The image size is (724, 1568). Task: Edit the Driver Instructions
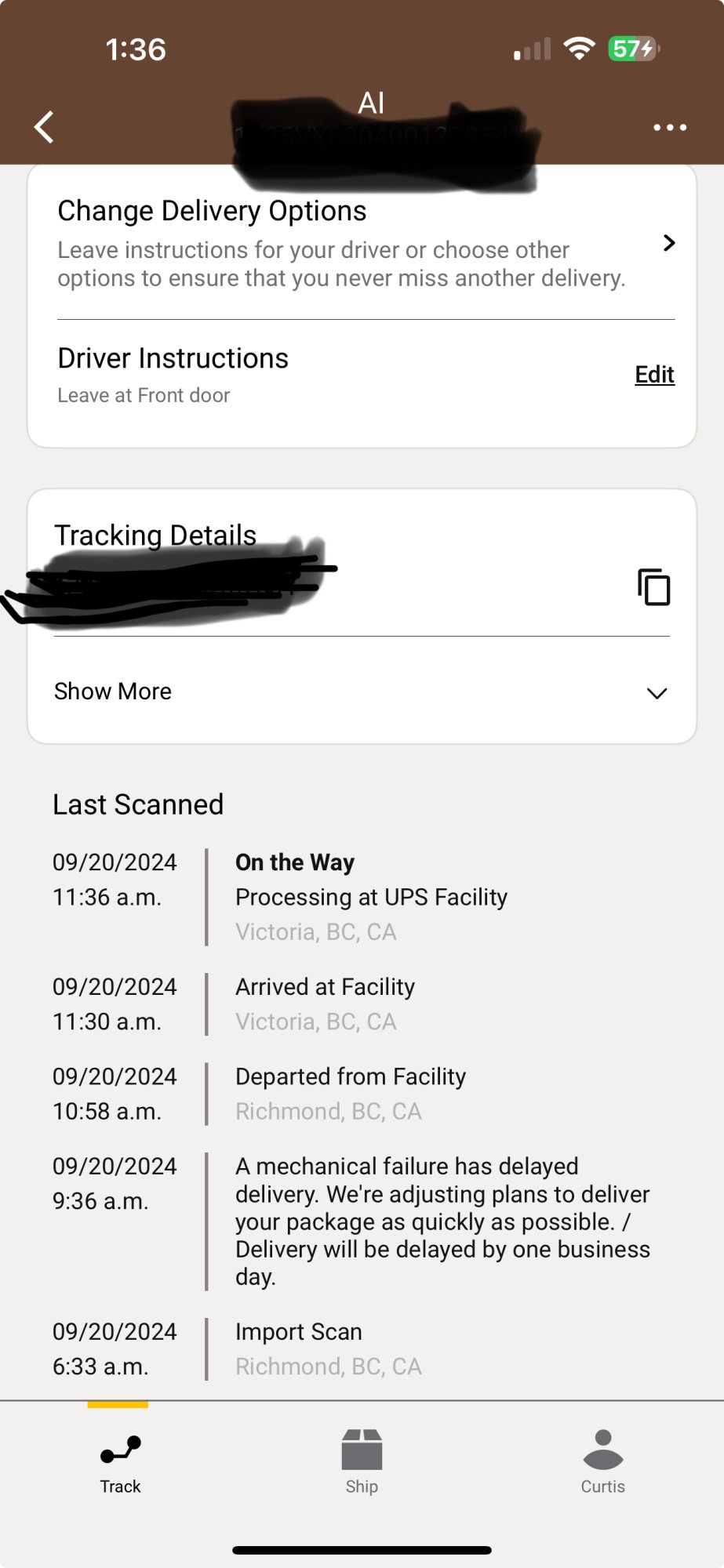click(654, 375)
